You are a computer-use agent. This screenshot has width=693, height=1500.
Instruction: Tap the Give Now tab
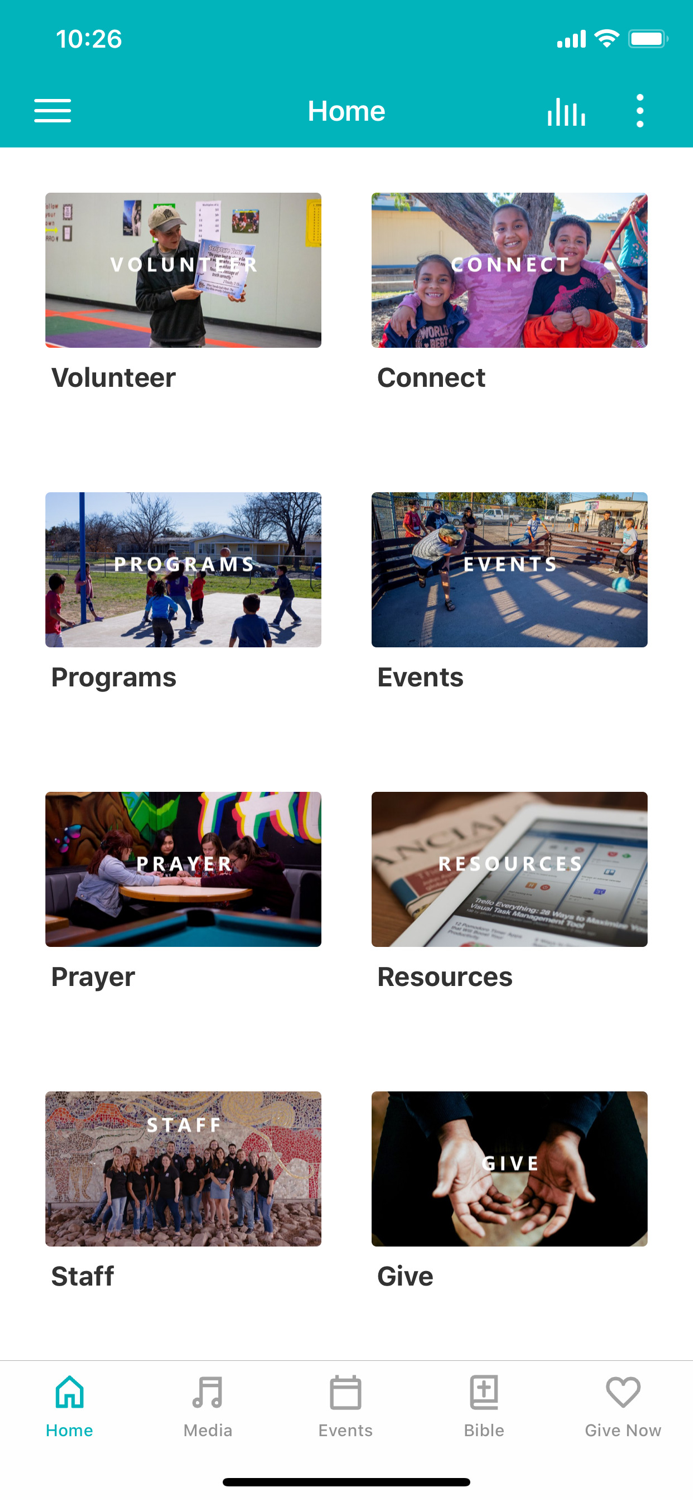(623, 1406)
